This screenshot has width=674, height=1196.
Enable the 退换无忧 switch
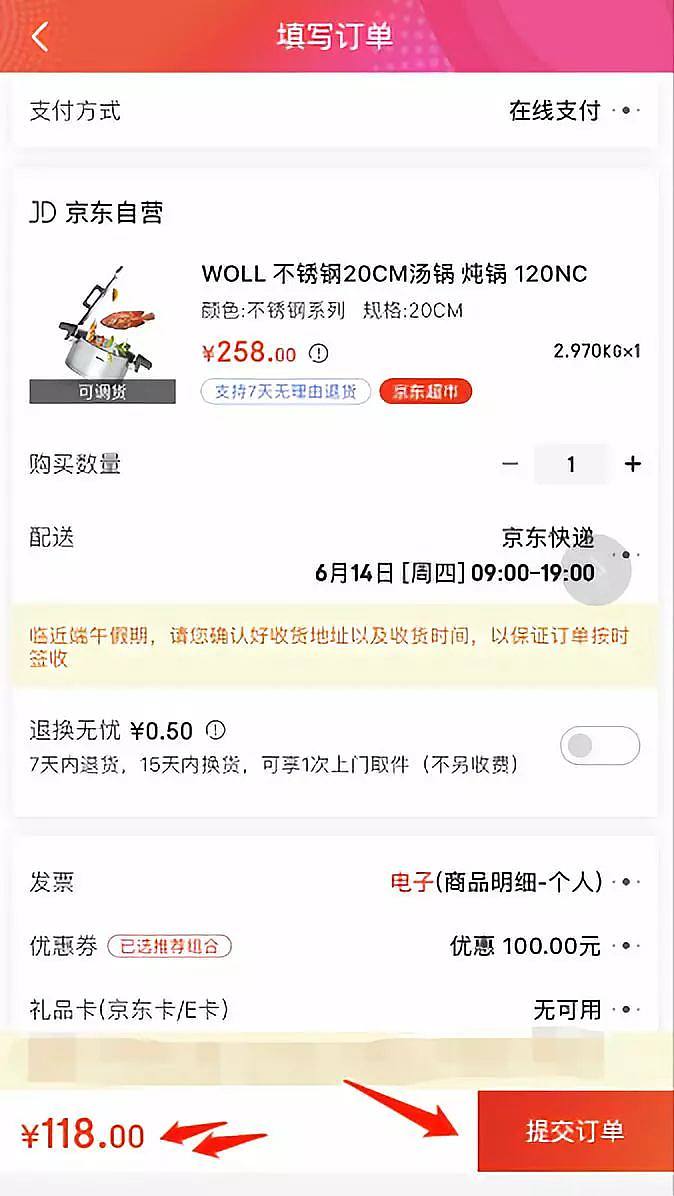tap(600, 745)
